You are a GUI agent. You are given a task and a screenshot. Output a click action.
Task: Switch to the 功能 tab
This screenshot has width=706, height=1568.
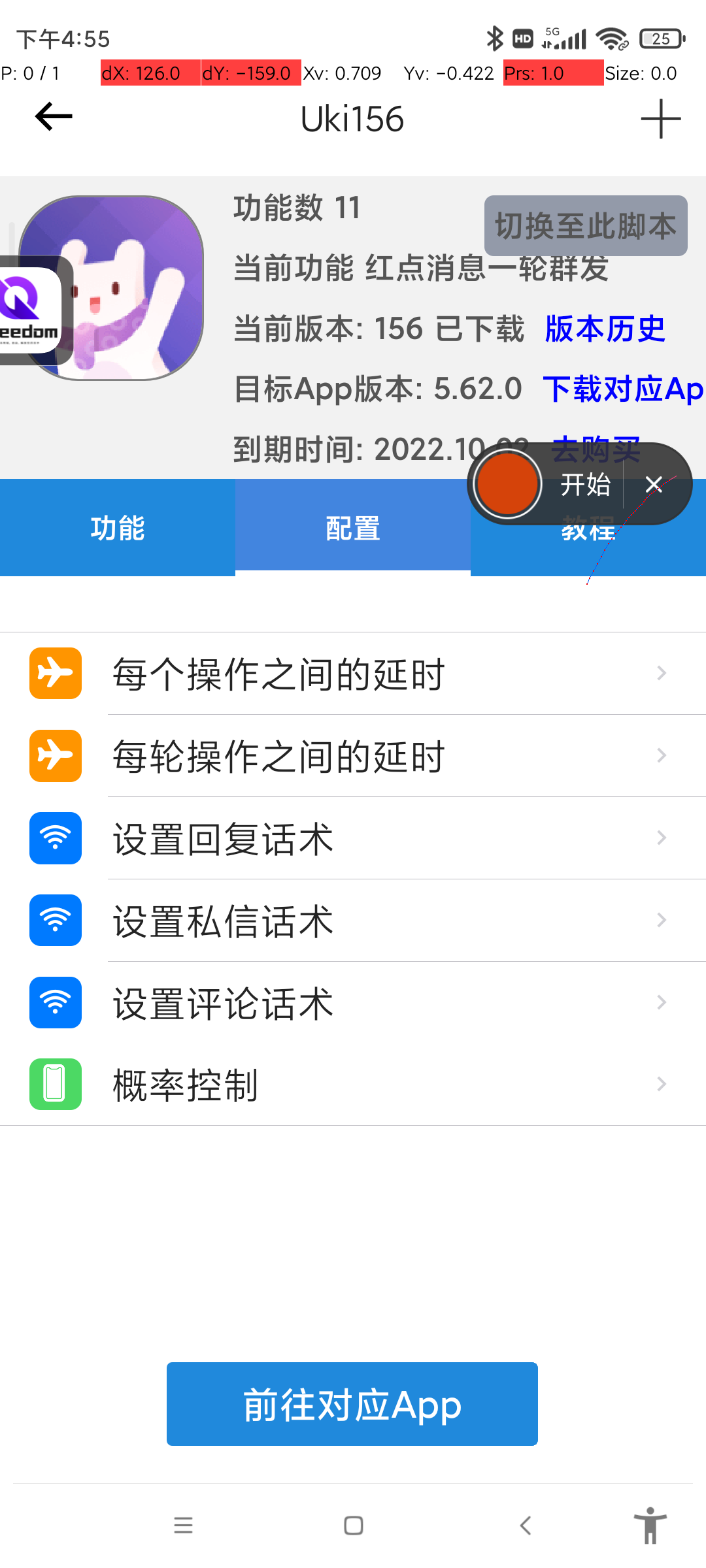[118, 528]
